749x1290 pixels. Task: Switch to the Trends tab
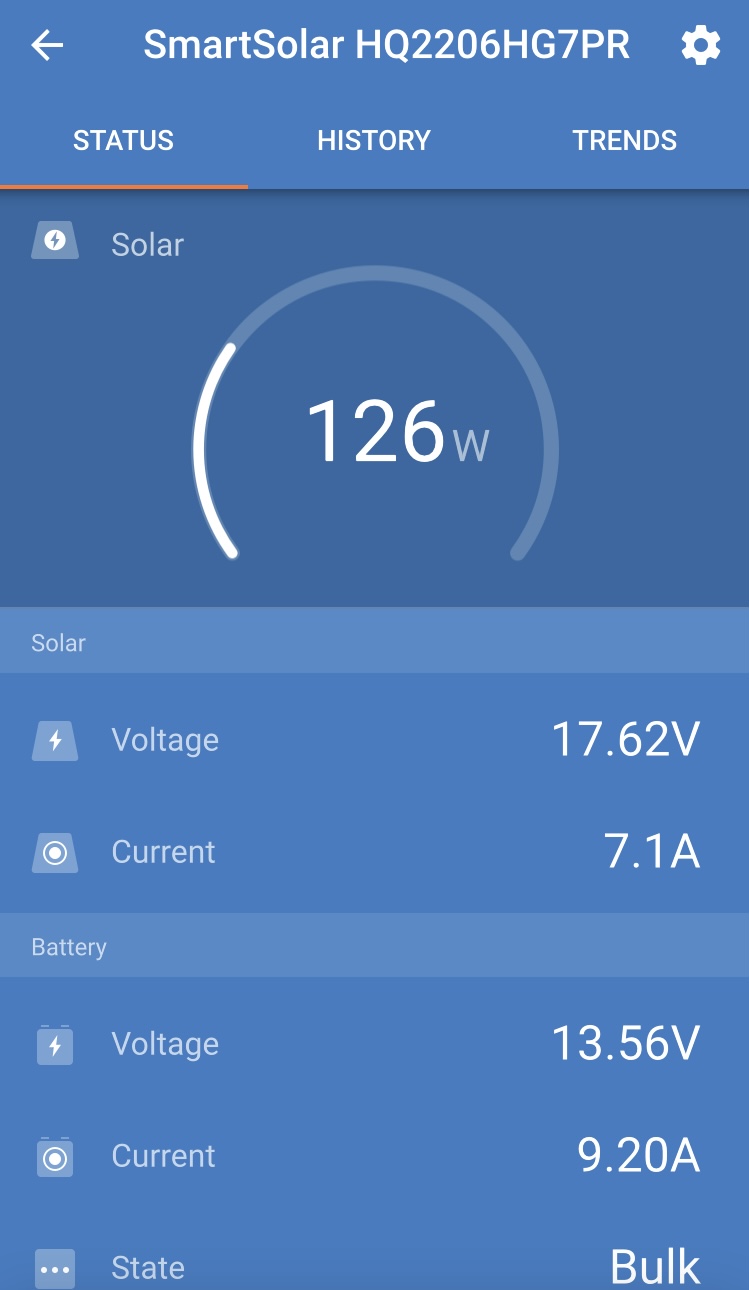pyautogui.click(x=624, y=141)
